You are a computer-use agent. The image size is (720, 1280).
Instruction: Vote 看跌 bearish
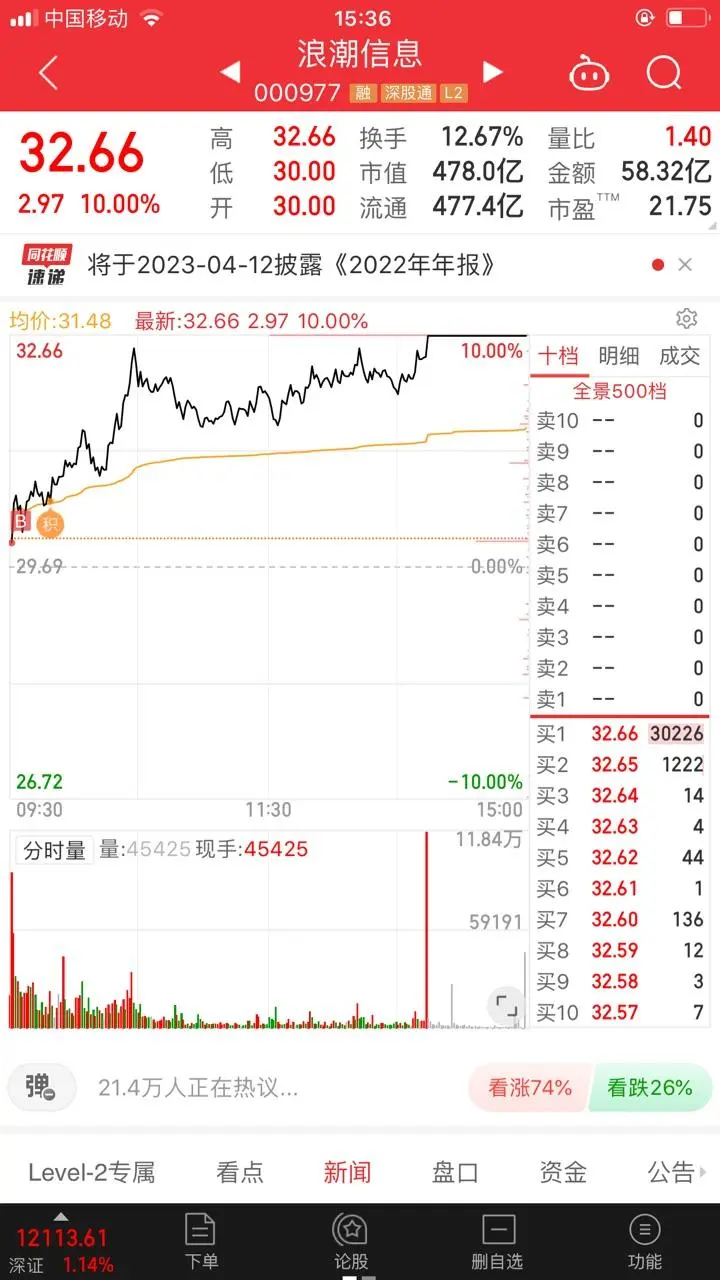click(x=650, y=1087)
